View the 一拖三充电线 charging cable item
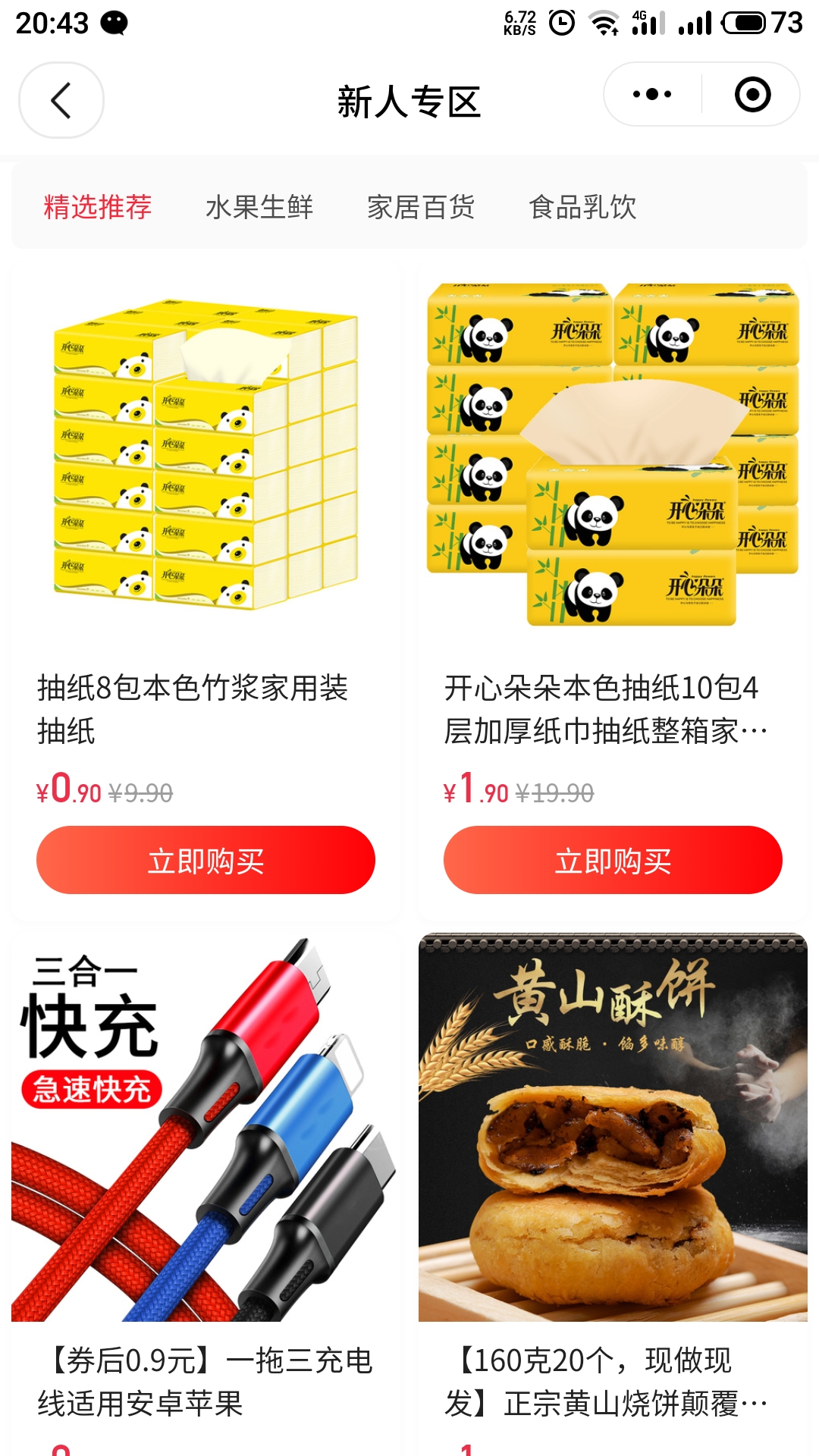Screen dimensions: 819x1456 (205, 1130)
